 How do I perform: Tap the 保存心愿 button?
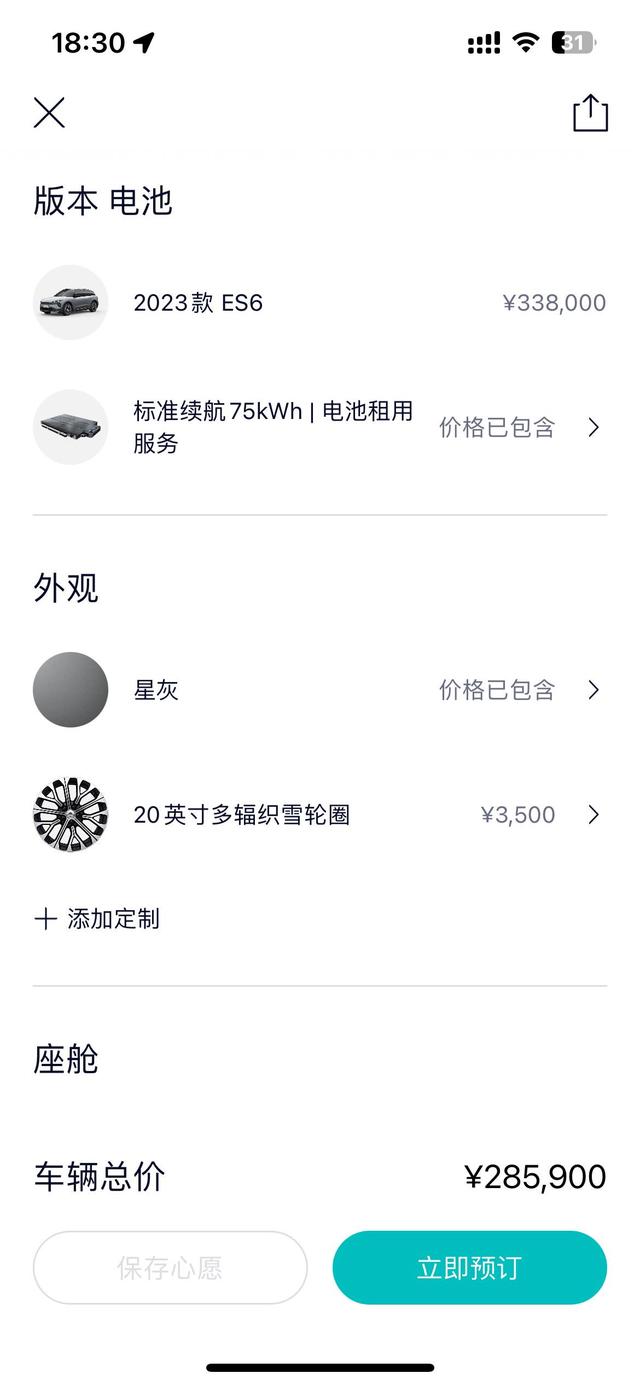(x=170, y=1268)
